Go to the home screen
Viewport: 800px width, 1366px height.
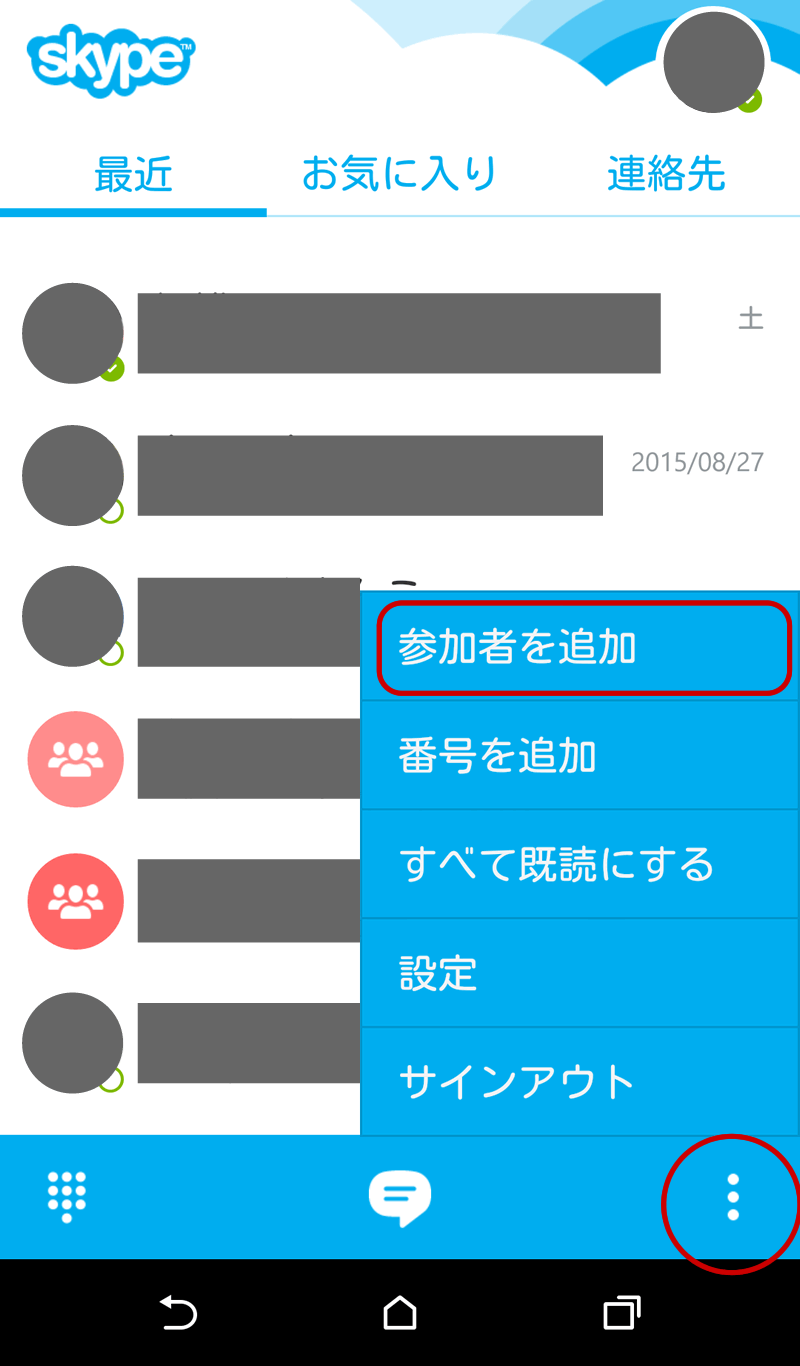pyautogui.click(x=400, y=1312)
